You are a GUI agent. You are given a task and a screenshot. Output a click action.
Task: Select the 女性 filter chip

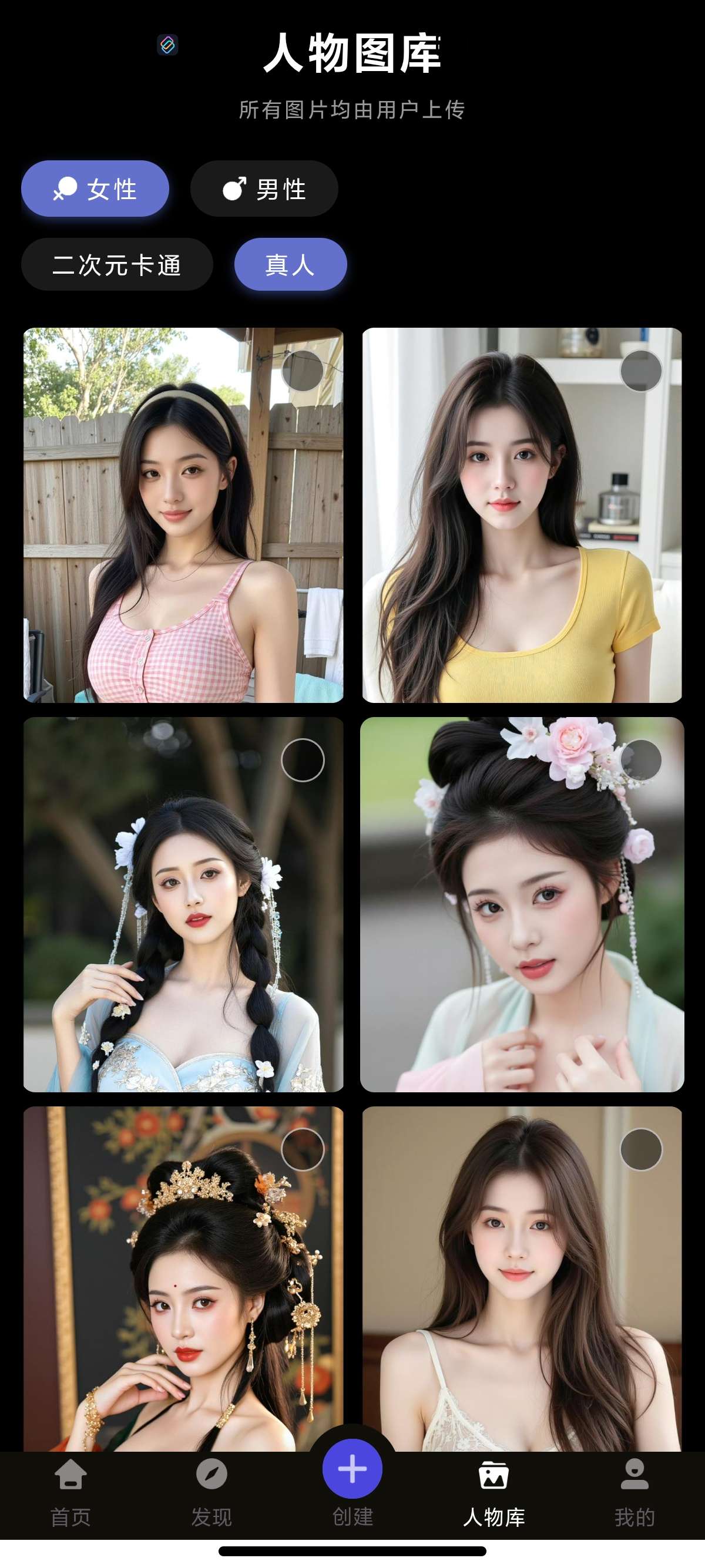[x=95, y=189]
